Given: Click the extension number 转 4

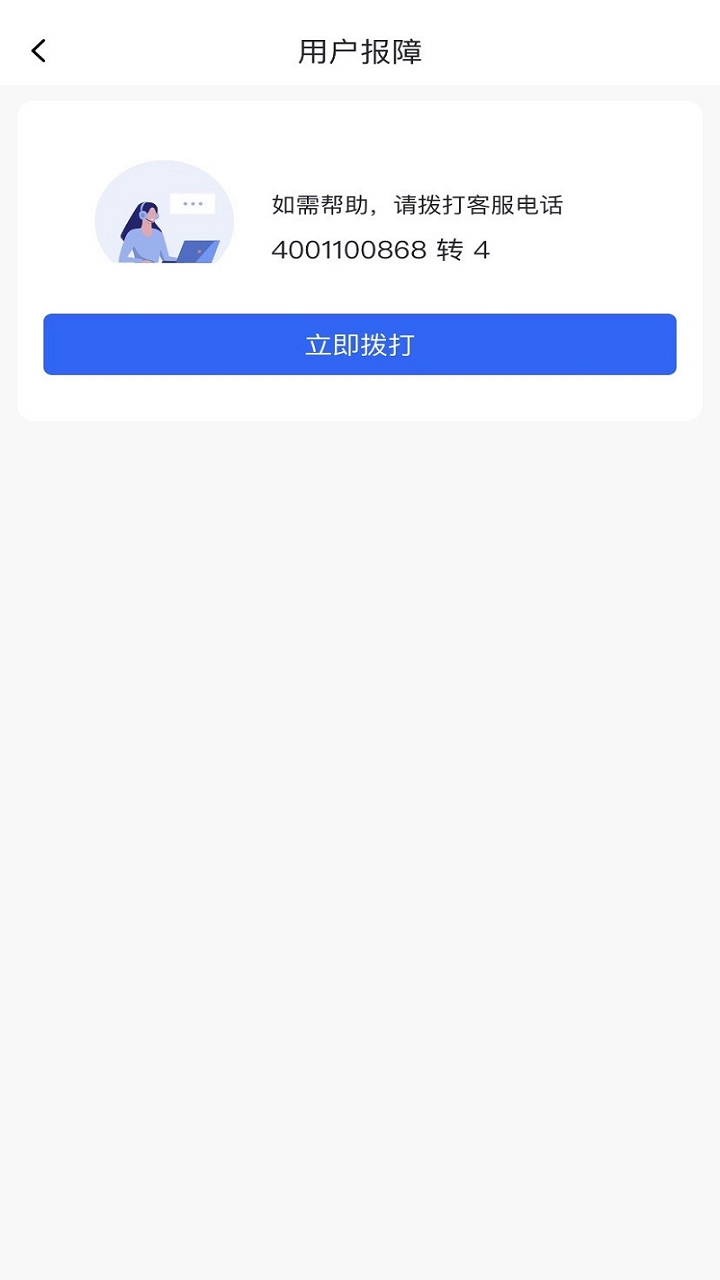Looking at the screenshot, I should click(466, 251).
